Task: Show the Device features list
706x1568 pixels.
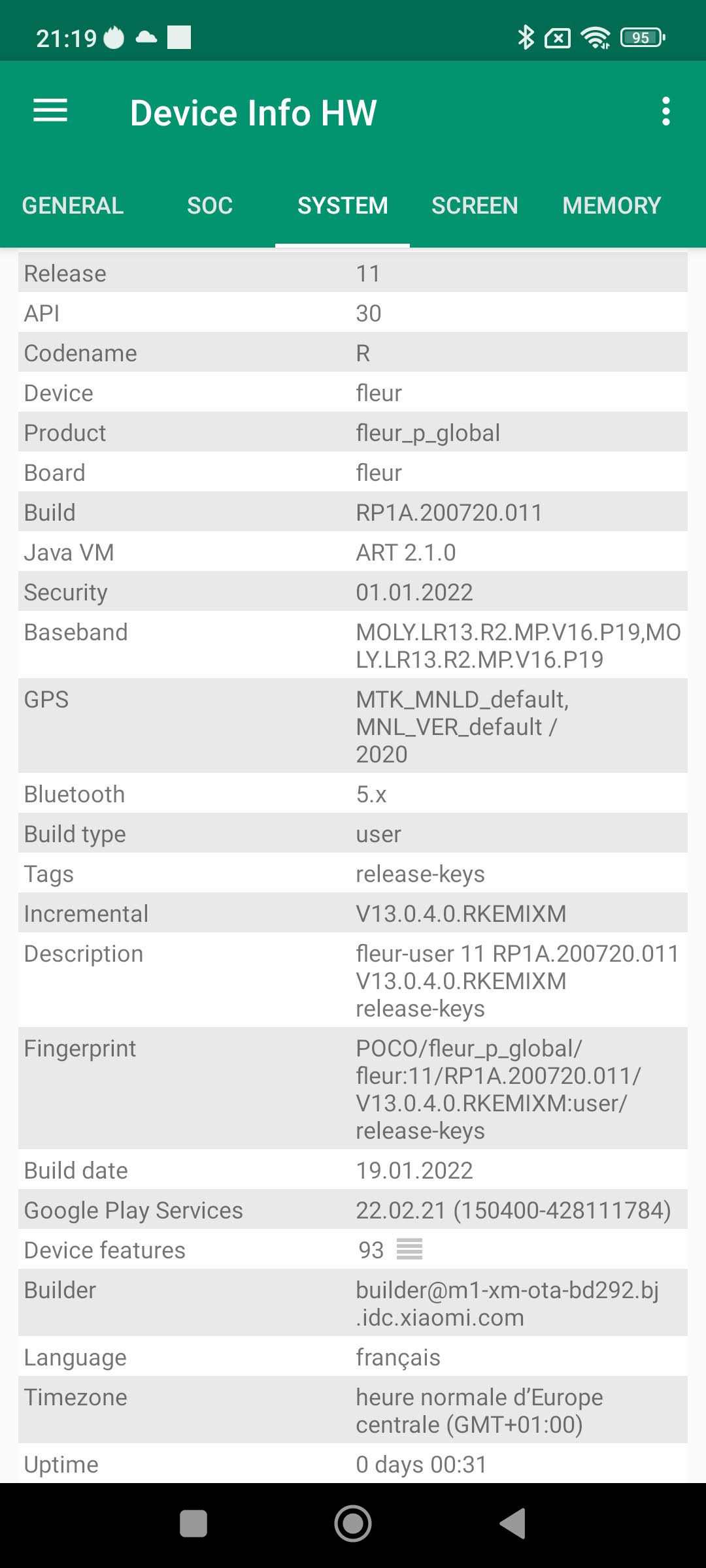Action: point(410,1249)
